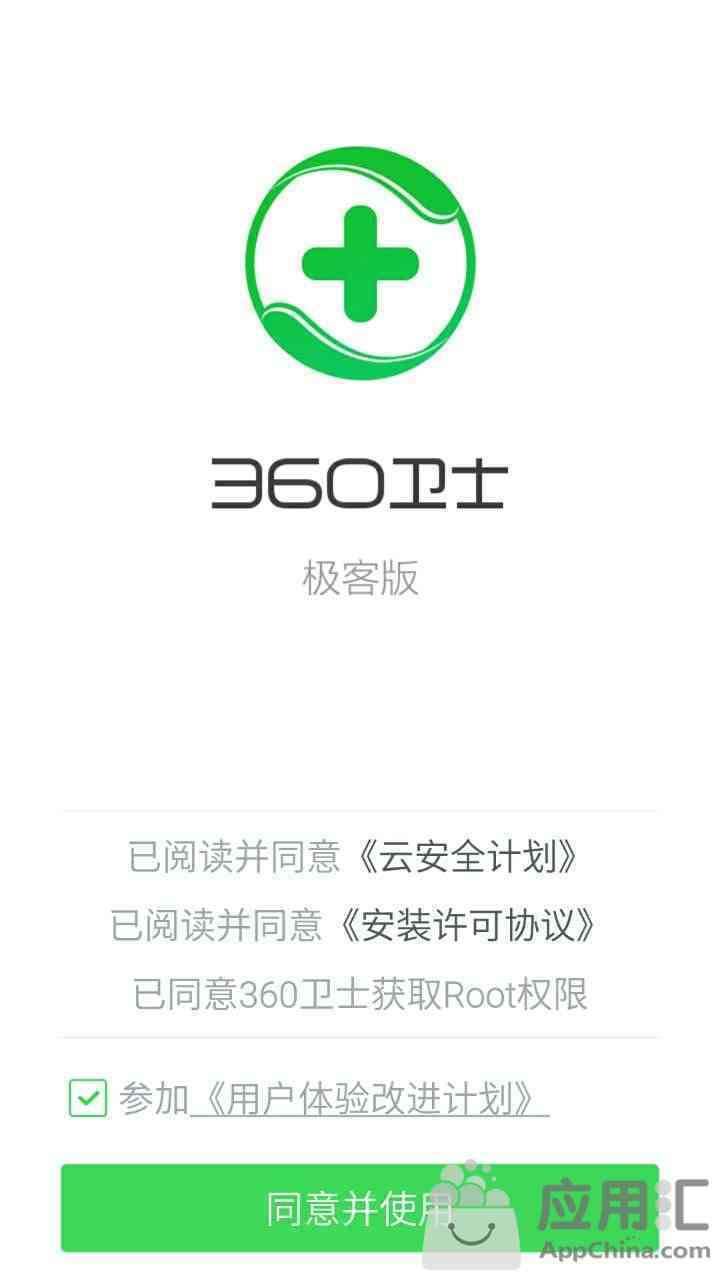Open the 《用户体验改进计划》 link
Image resolution: width=720 pixels, height=1280 pixels.
tap(370, 1099)
